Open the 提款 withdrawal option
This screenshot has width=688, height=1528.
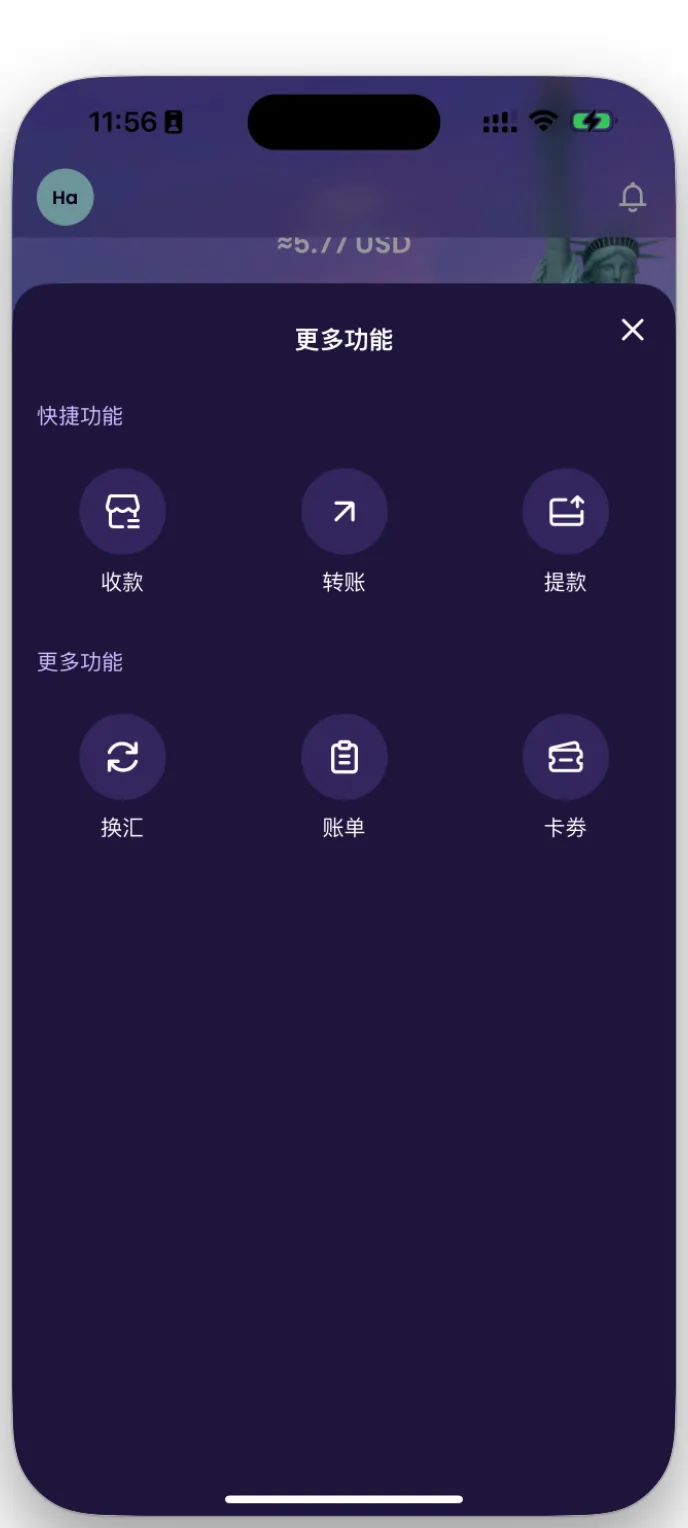(565, 512)
